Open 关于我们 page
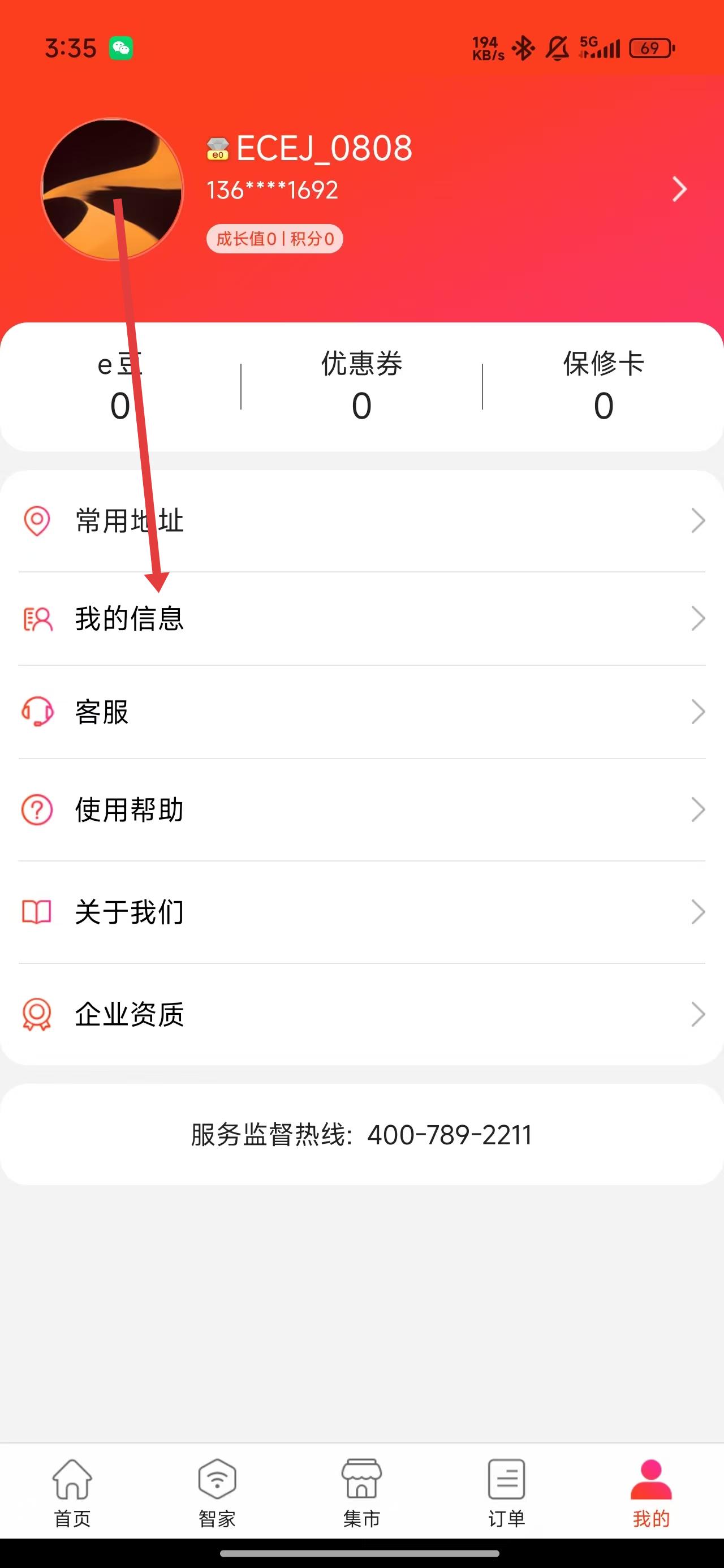 tap(361, 912)
